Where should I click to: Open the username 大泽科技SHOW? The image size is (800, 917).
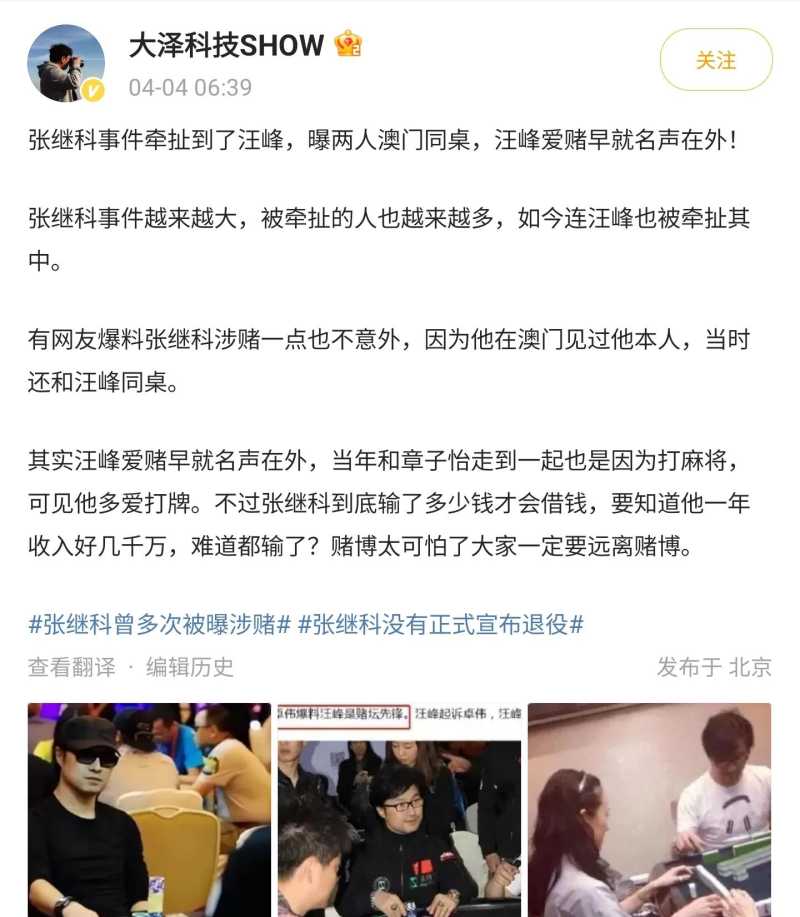(x=226, y=45)
